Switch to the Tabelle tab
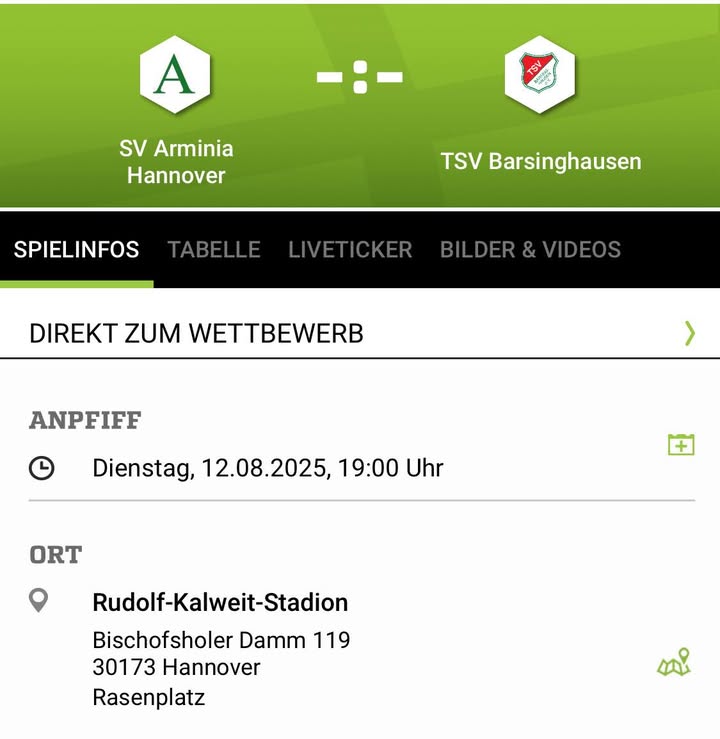 pyautogui.click(x=214, y=250)
